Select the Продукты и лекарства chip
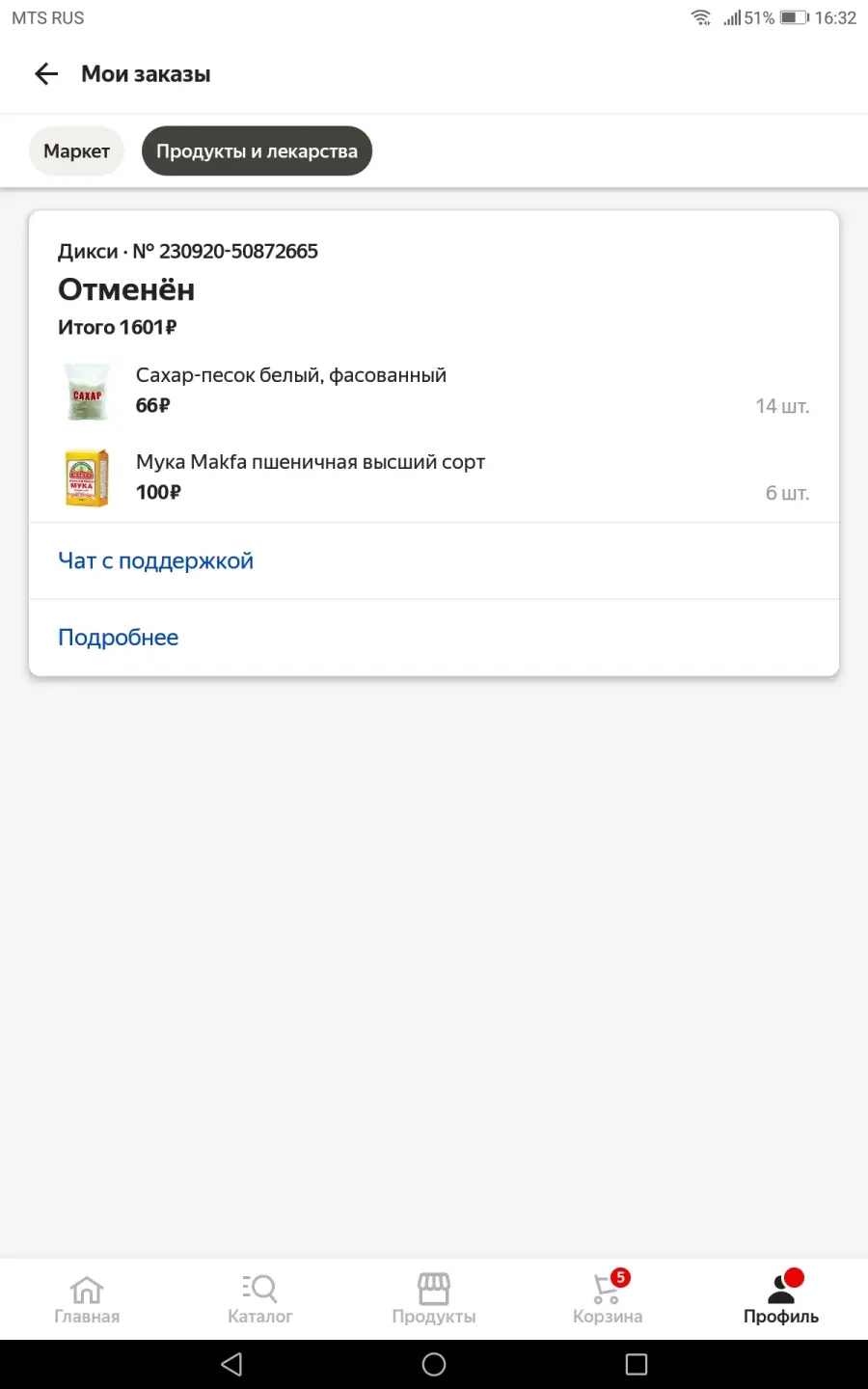This screenshot has width=868, height=1389. pos(257,151)
